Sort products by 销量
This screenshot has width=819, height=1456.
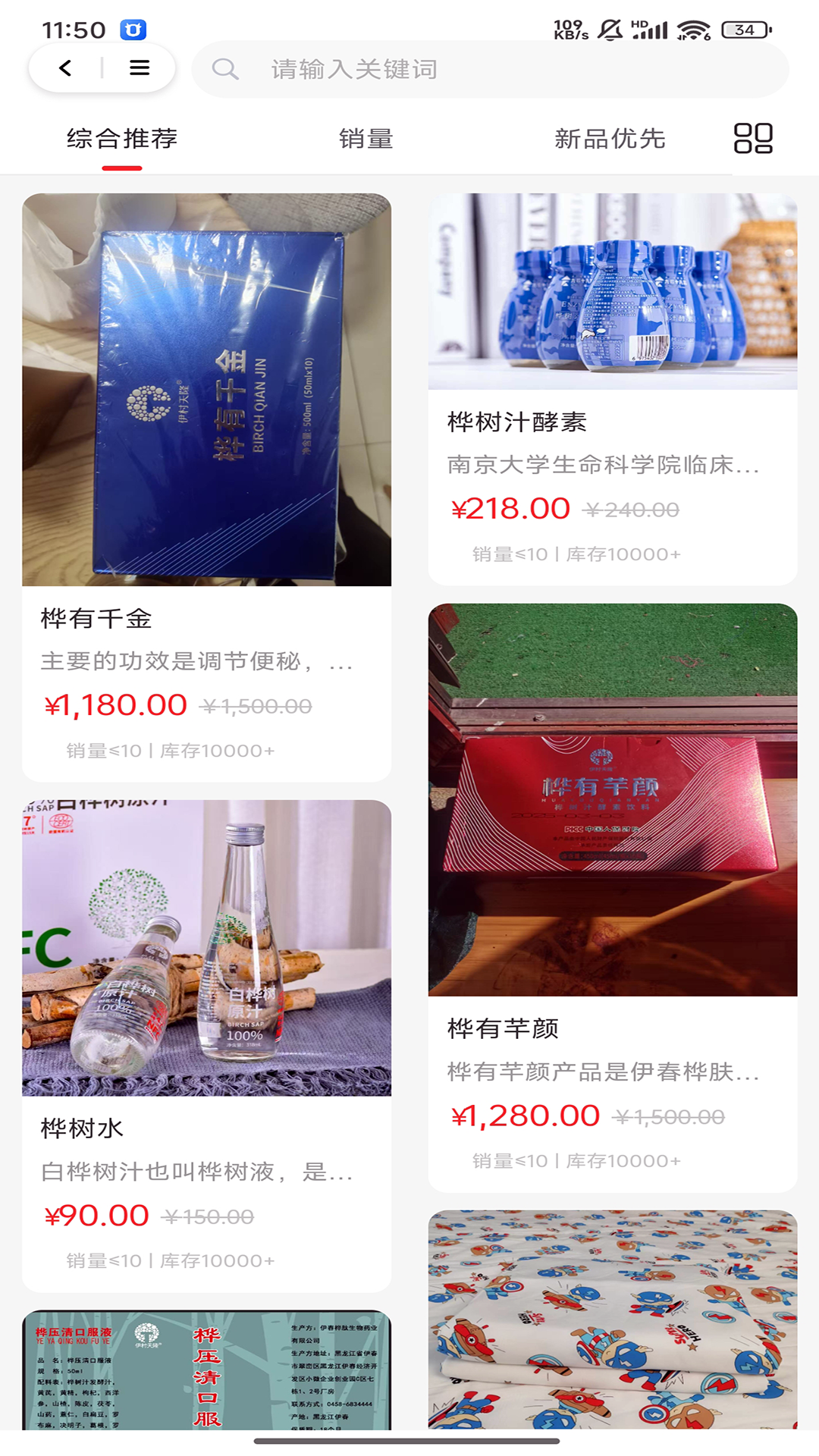(366, 139)
